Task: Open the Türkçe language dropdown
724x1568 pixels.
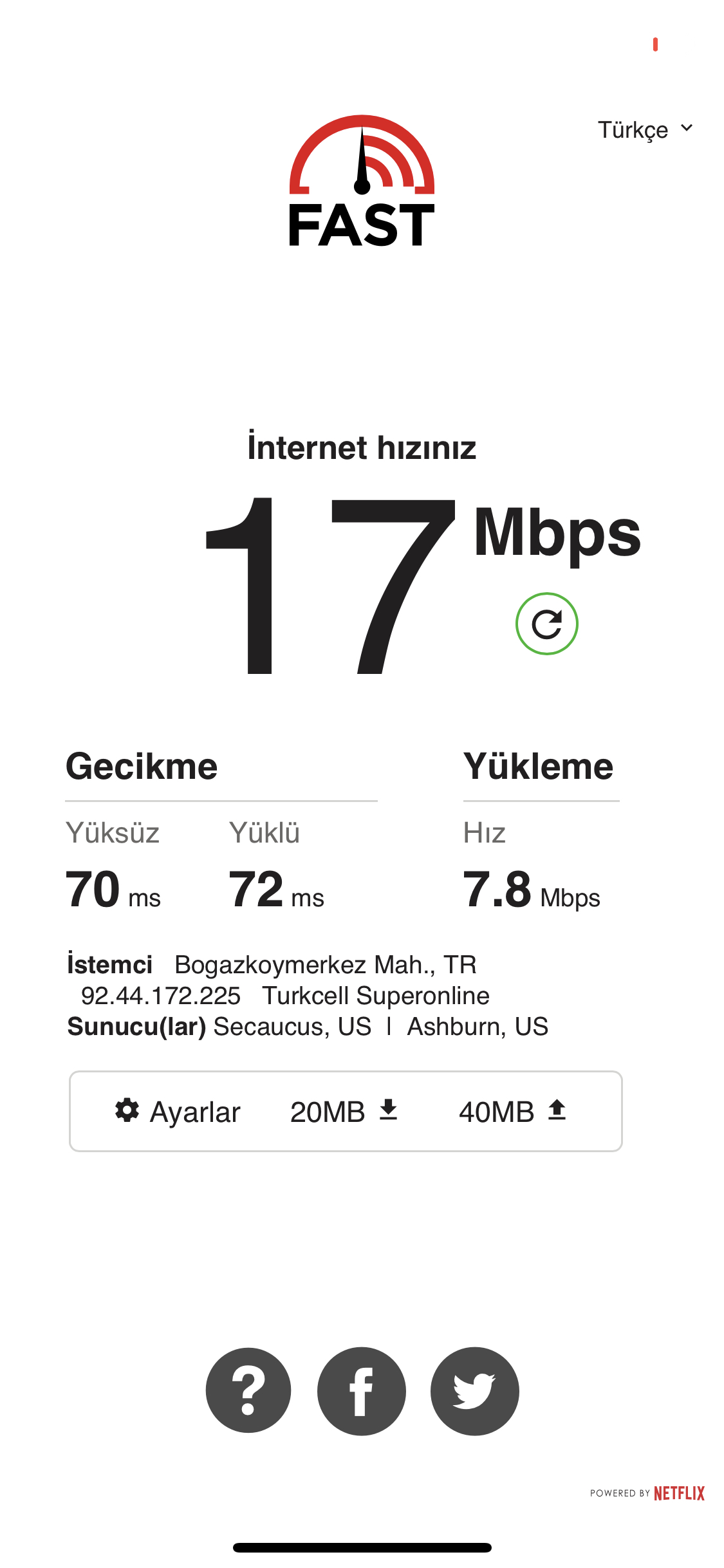Action: [x=645, y=129]
